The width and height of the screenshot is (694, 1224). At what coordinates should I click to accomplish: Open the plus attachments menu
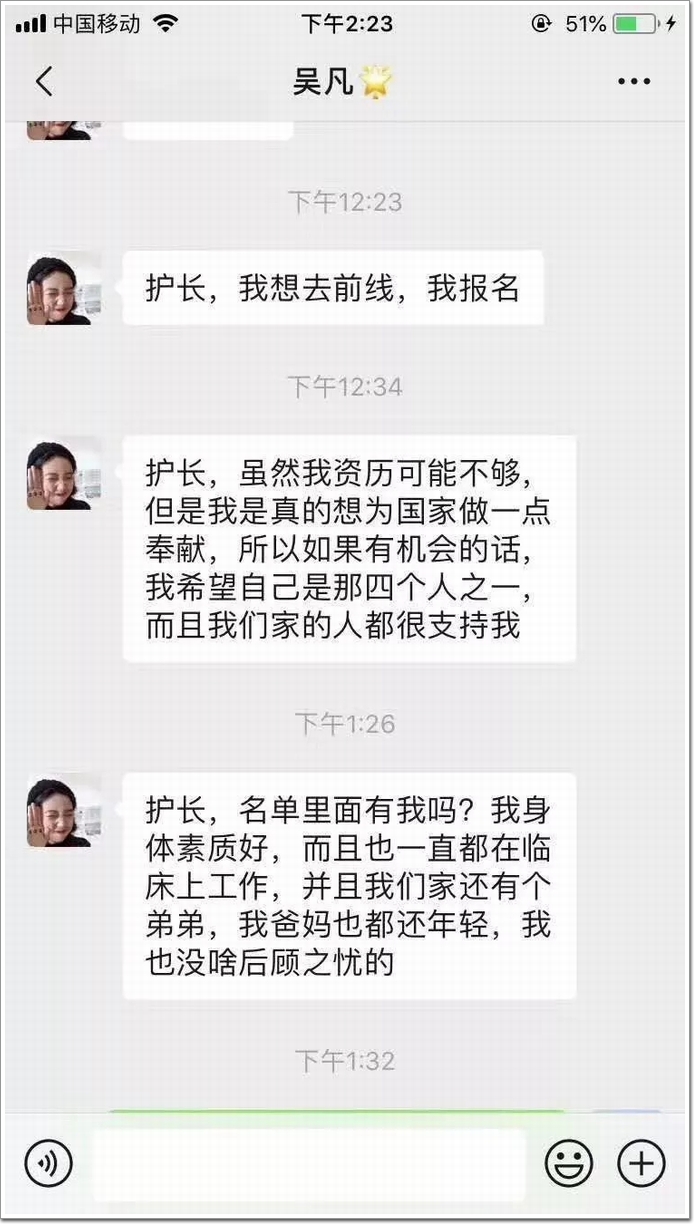point(641,1163)
